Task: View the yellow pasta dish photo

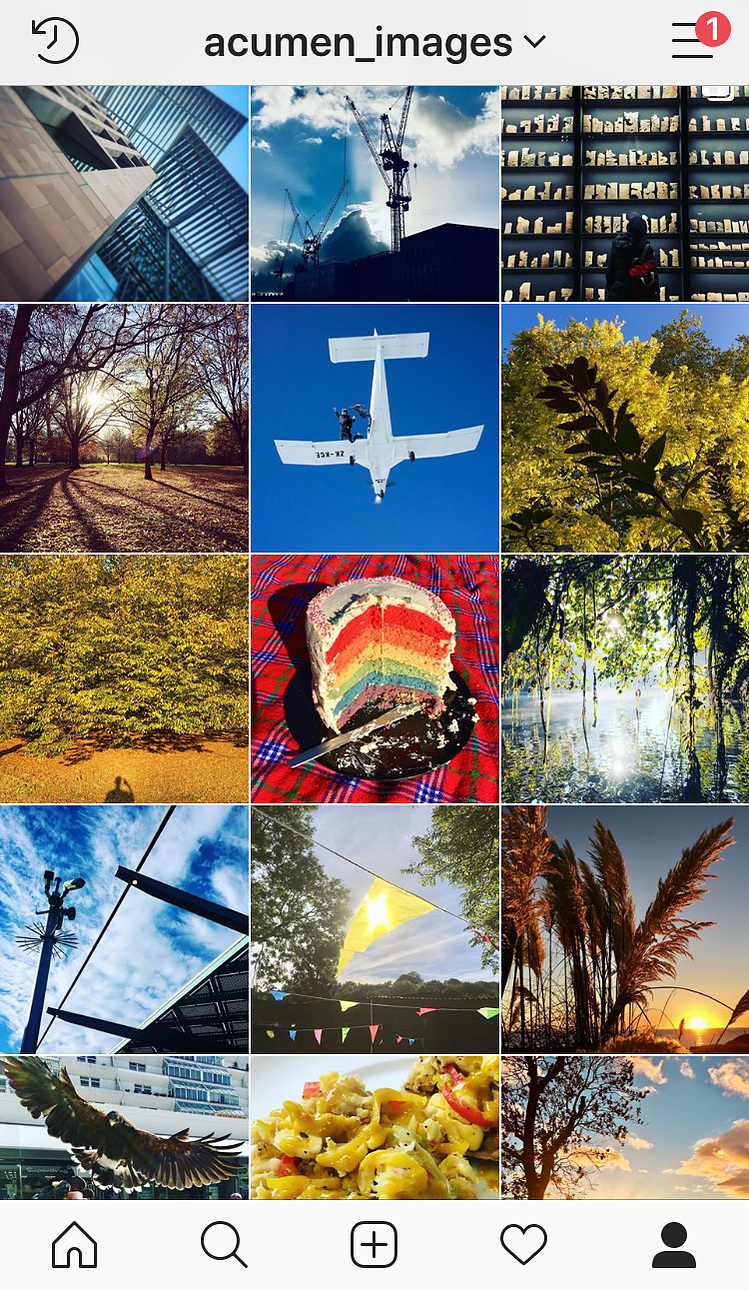Action: click(375, 1128)
